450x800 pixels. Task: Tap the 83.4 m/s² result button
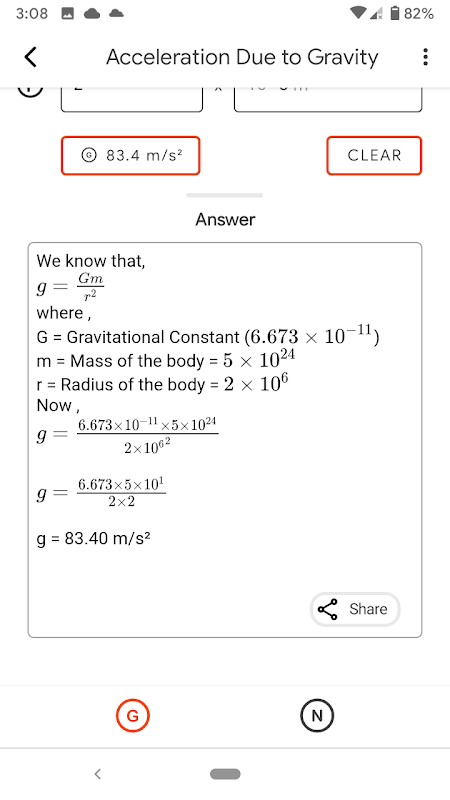131,155
